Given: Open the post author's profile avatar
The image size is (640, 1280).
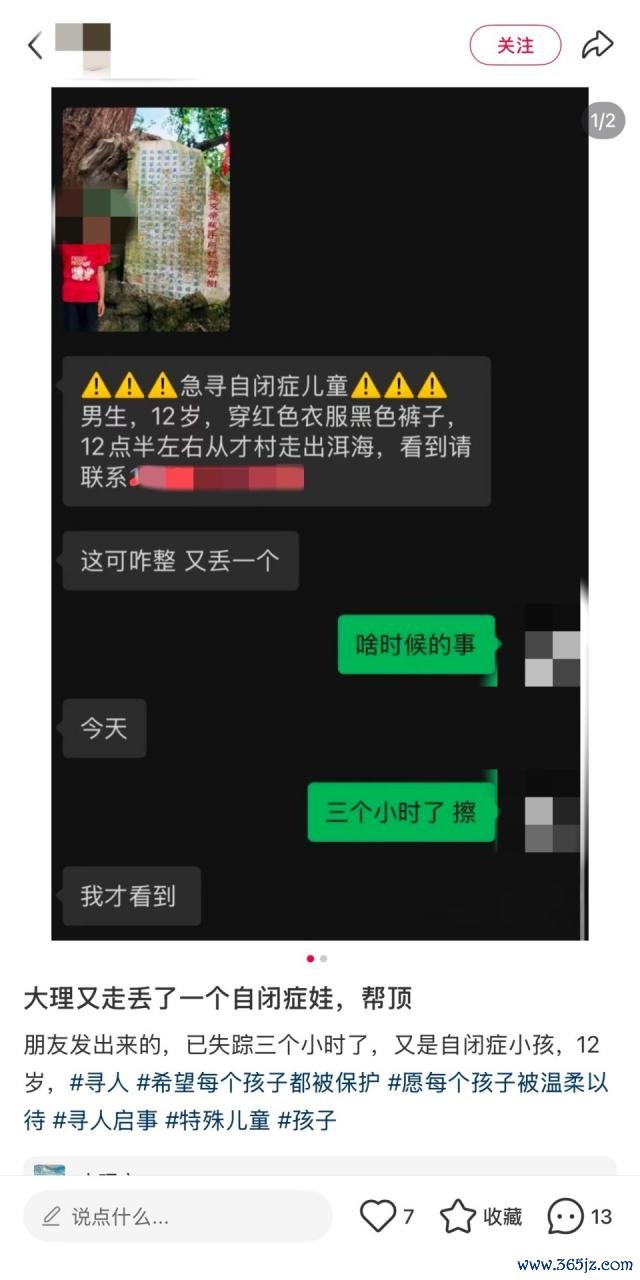Looking at the screenshot, I should (82, 45).
